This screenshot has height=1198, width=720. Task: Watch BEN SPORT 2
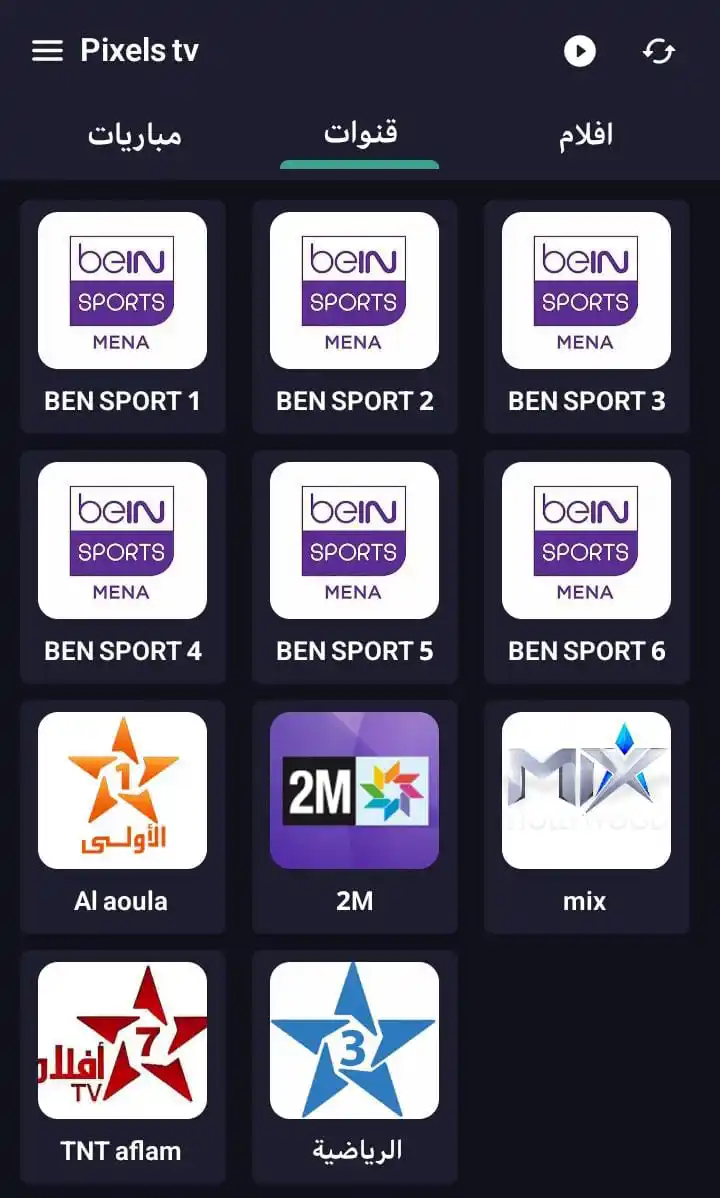[x=354, y=315]
